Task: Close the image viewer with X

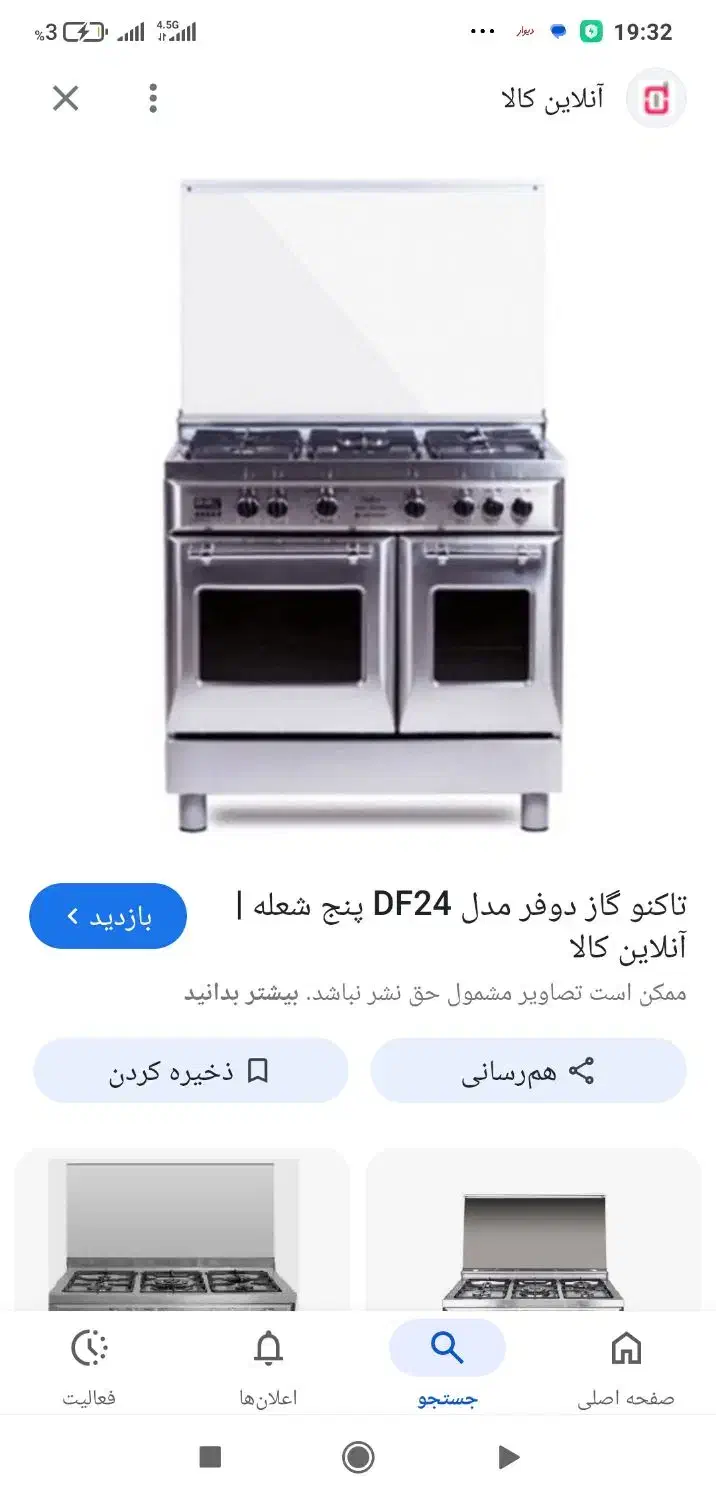Action: pyautogui.click(x=65, y=98)
